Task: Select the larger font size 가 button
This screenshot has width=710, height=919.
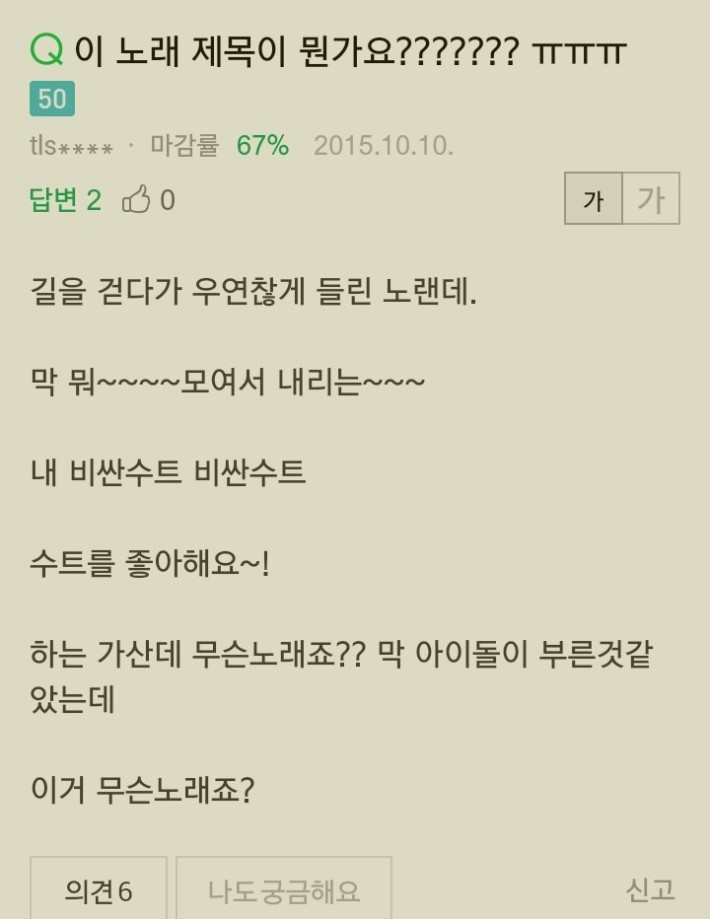Action: click(651, 199)
